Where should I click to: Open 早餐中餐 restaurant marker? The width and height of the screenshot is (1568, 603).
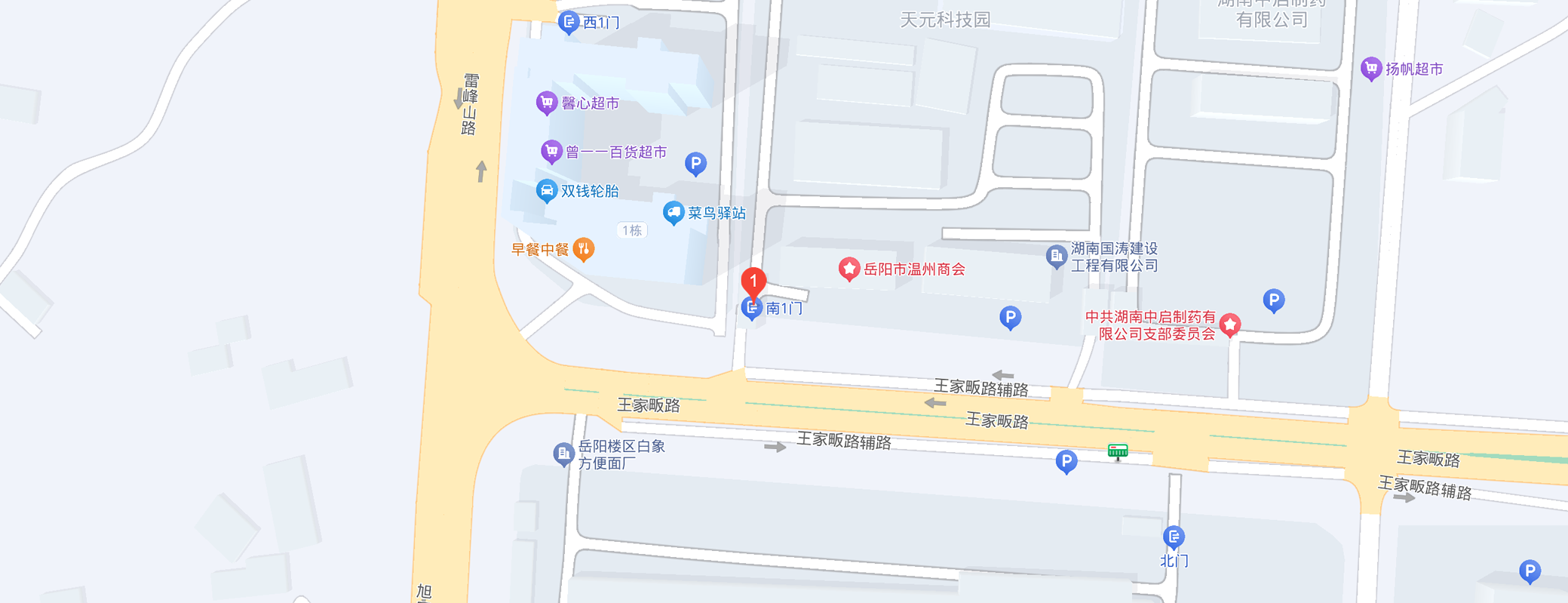pos(583,248)
